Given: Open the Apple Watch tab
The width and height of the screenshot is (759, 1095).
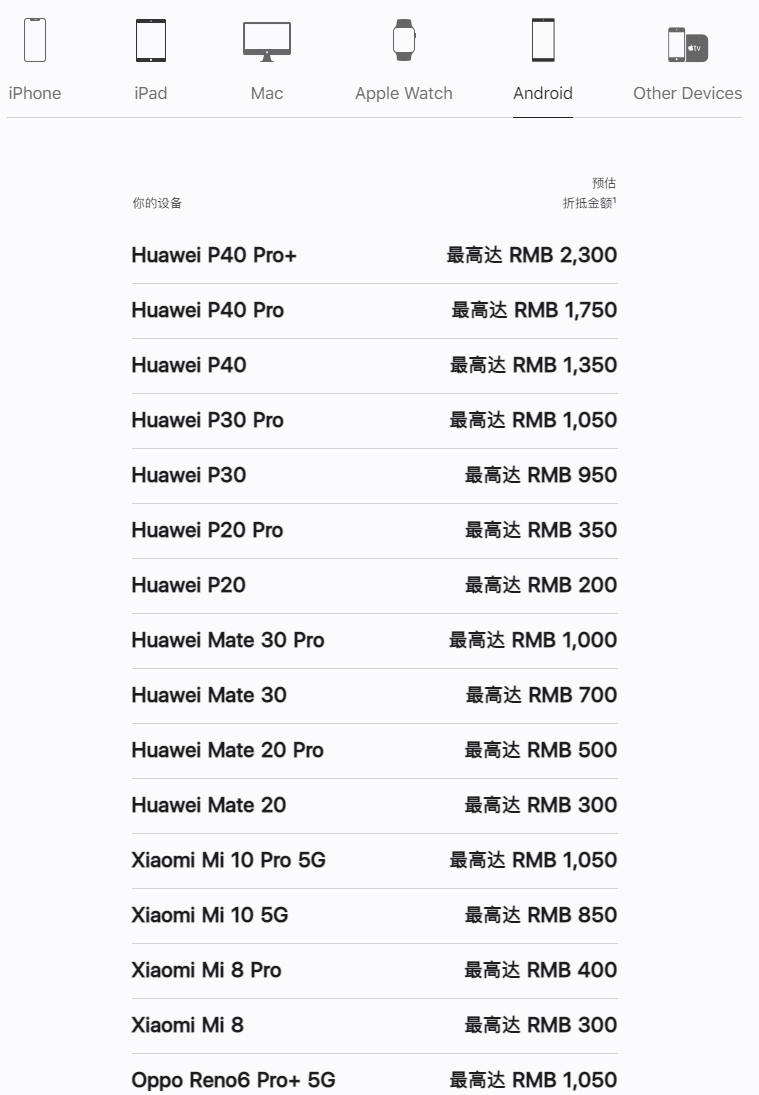Looking at the screenshot, I should pos(403,93).
